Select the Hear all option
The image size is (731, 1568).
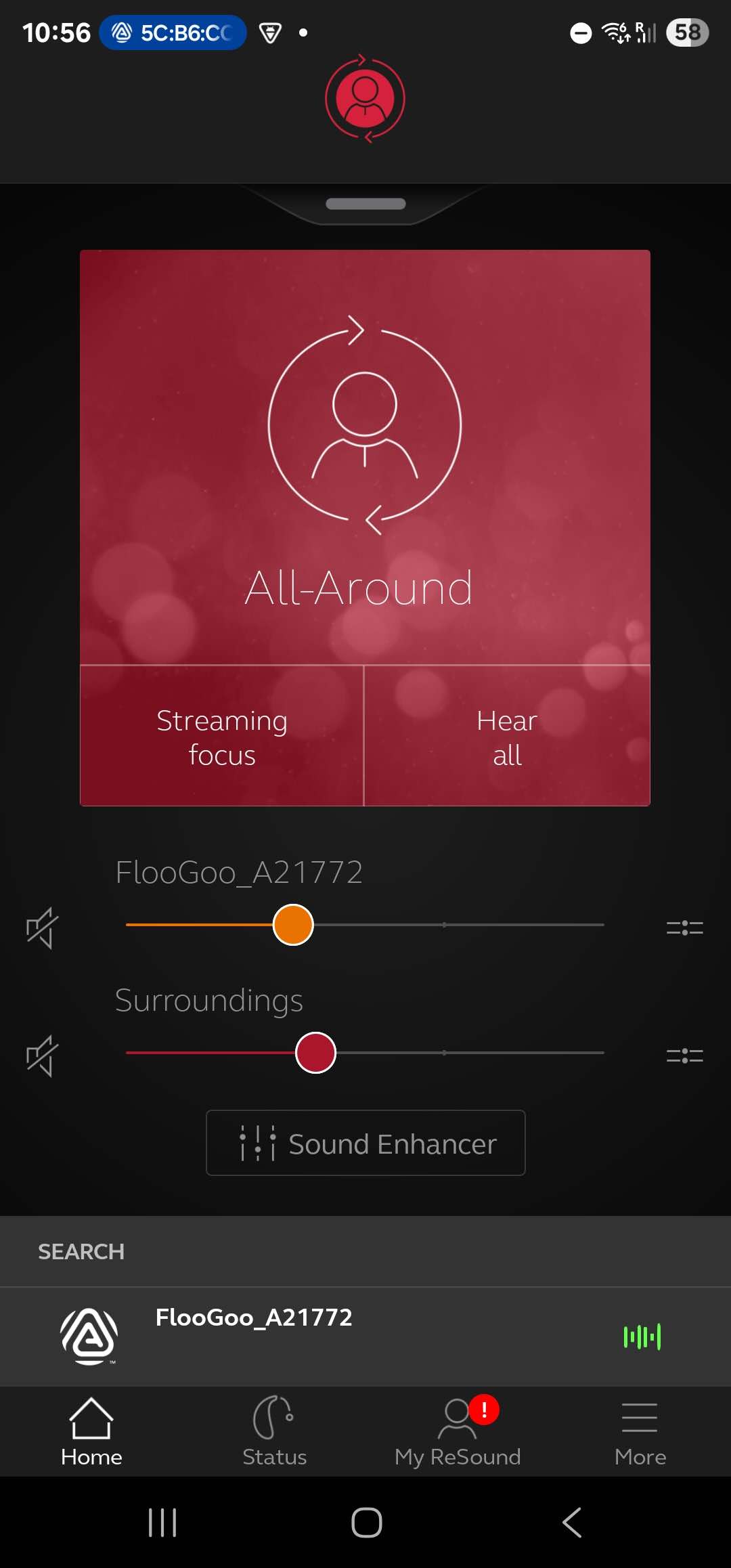(x=507, y=737)
